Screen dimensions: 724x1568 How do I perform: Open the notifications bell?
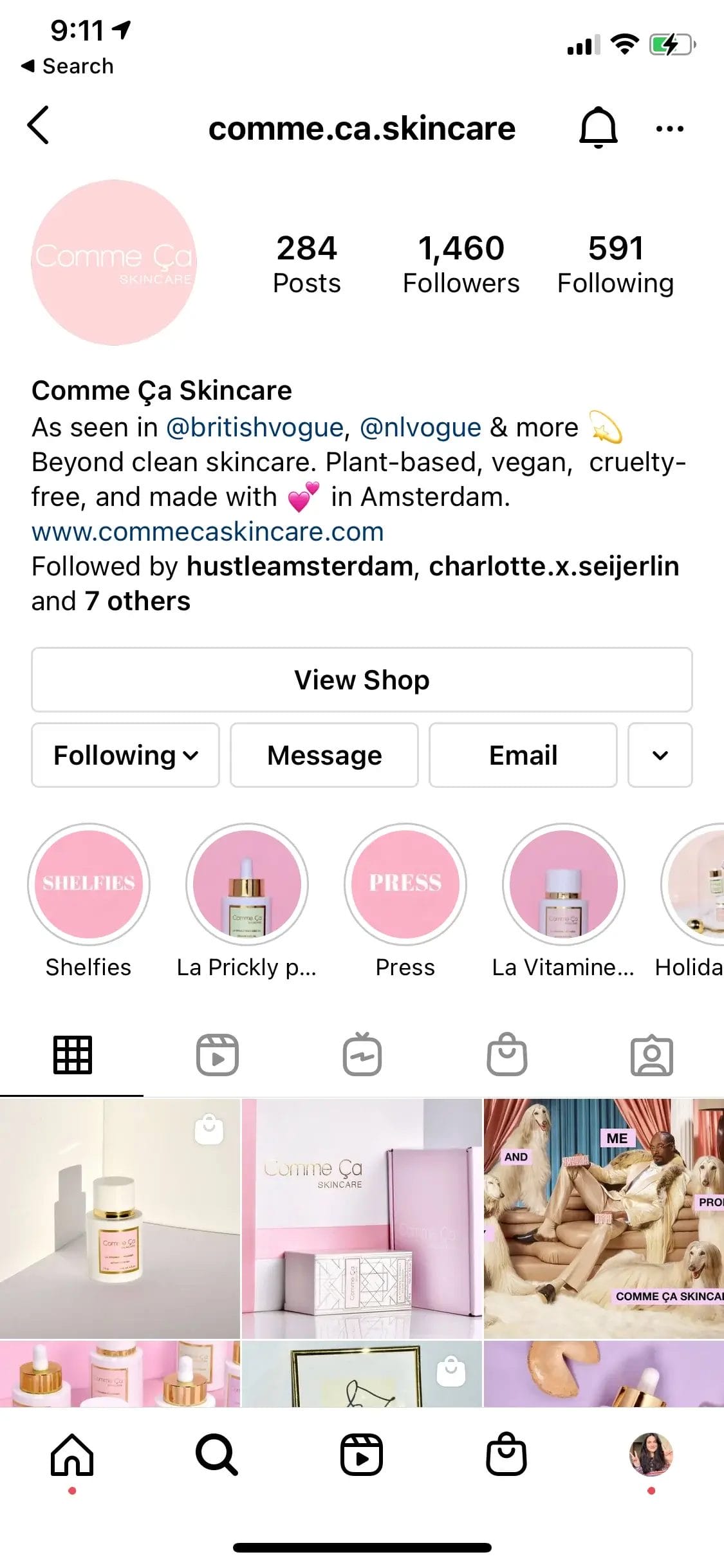click(x=598, y=127)
